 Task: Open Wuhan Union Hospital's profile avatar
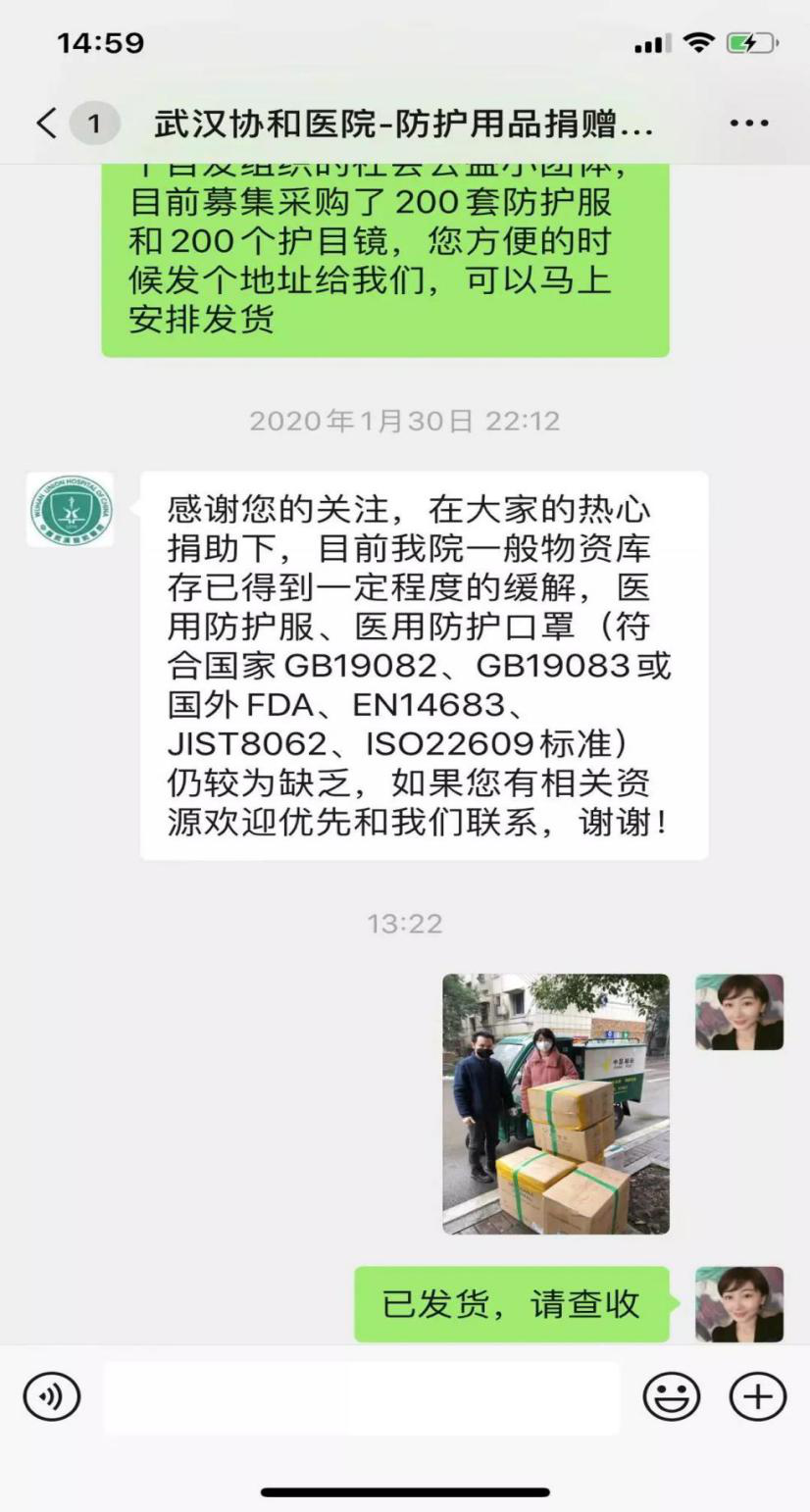click(x=70, y=510)
